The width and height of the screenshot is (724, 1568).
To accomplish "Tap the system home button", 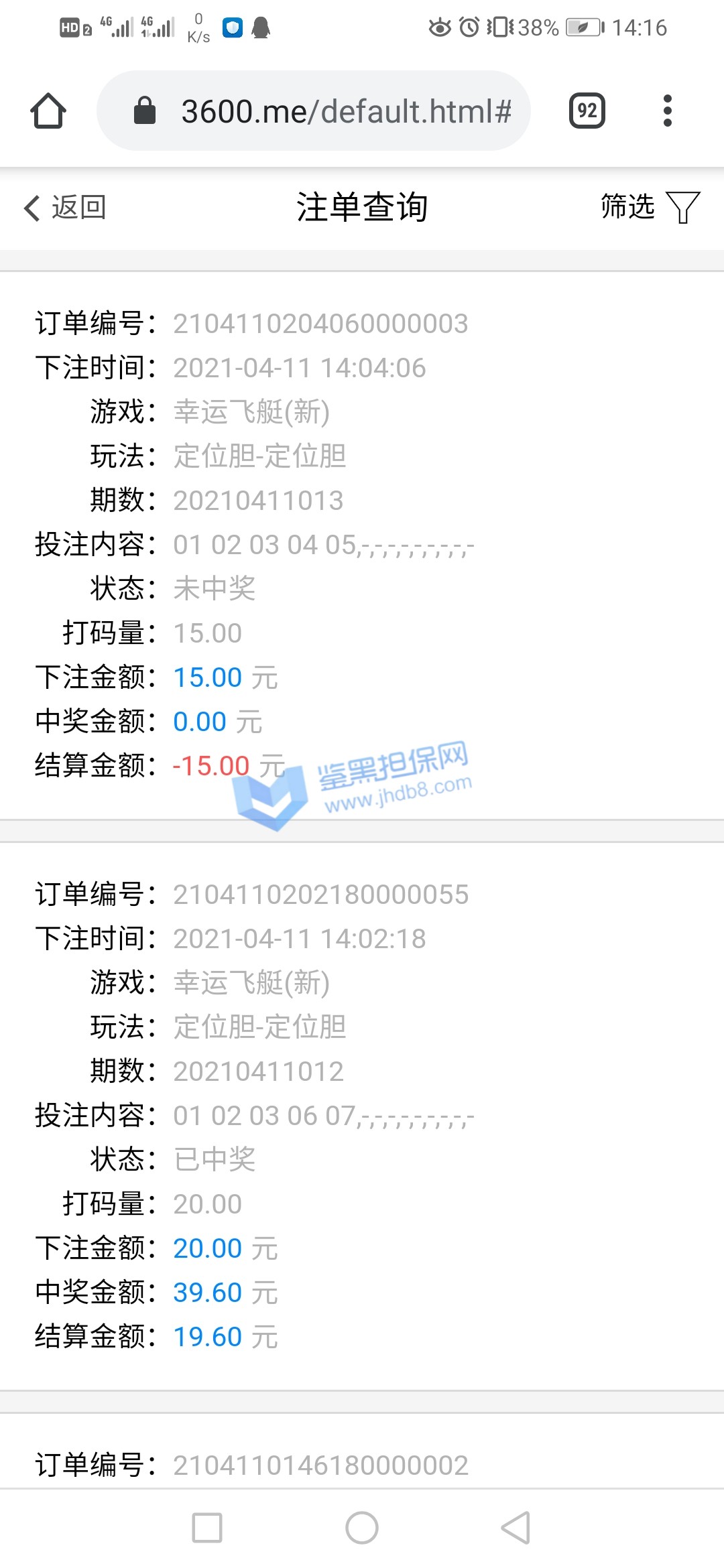I will tap(362, 1528).
